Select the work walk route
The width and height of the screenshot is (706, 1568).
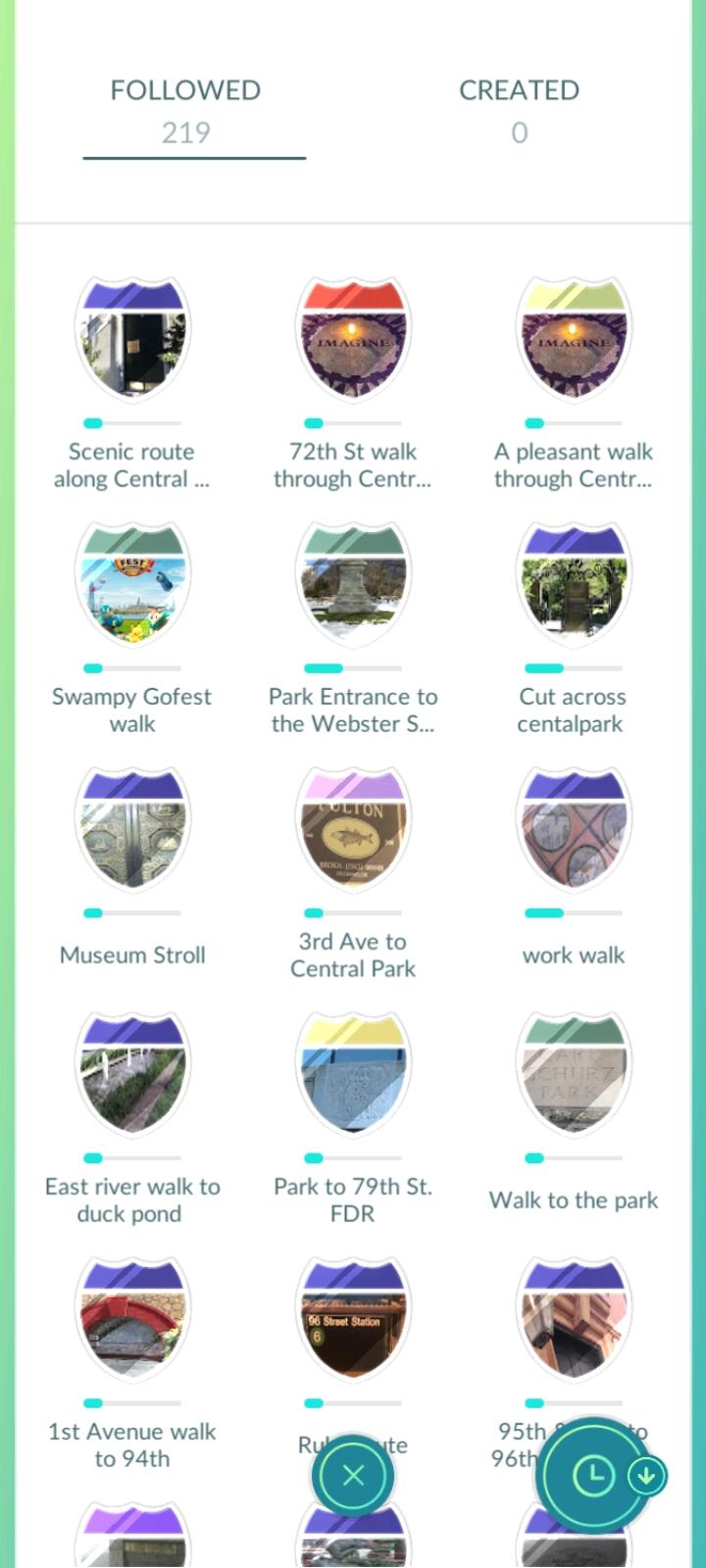pyautogui.click(x=574, y=830)
